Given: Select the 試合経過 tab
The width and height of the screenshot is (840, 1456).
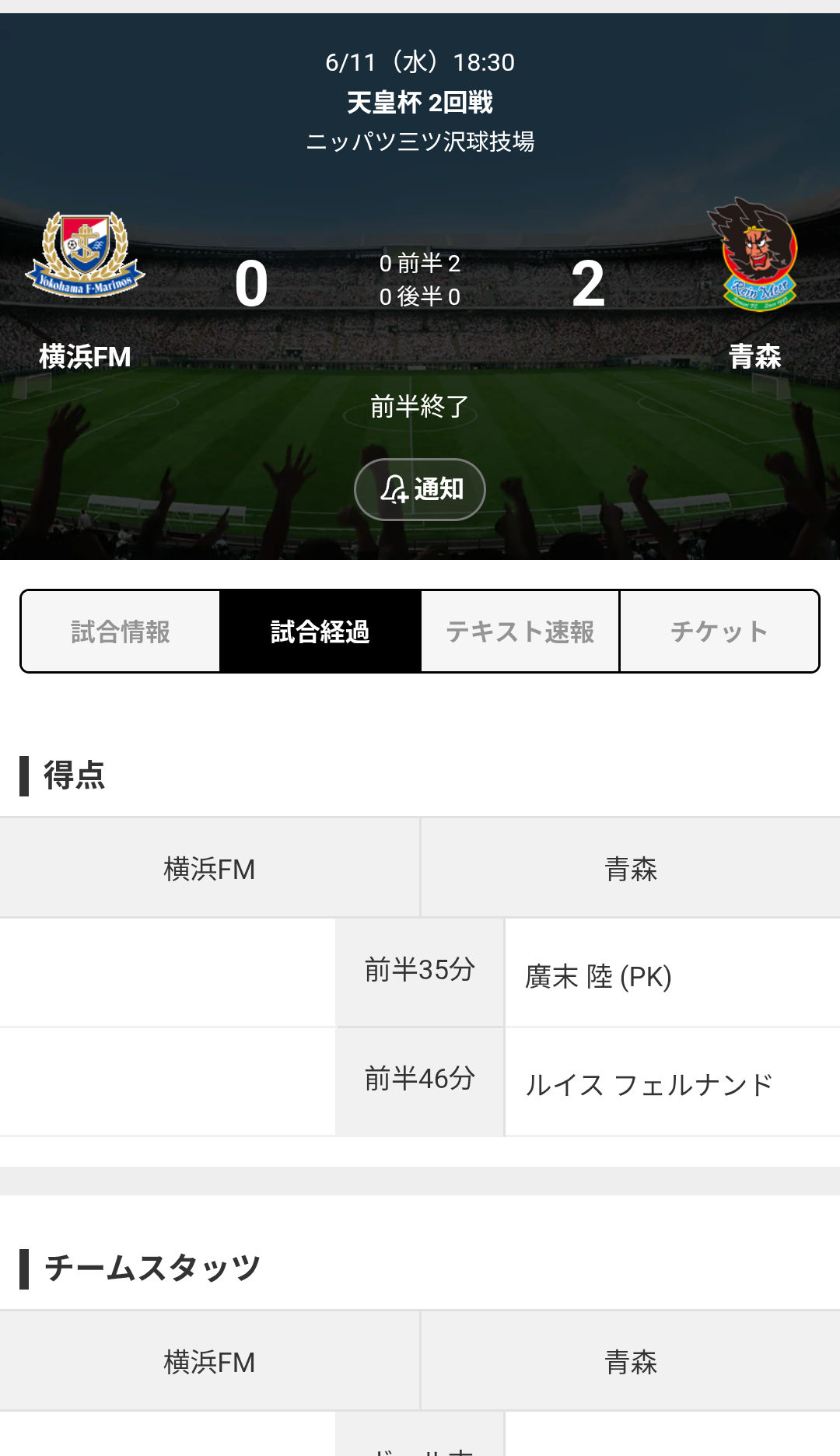Looking at the screenshot, I should coord(320,632).
